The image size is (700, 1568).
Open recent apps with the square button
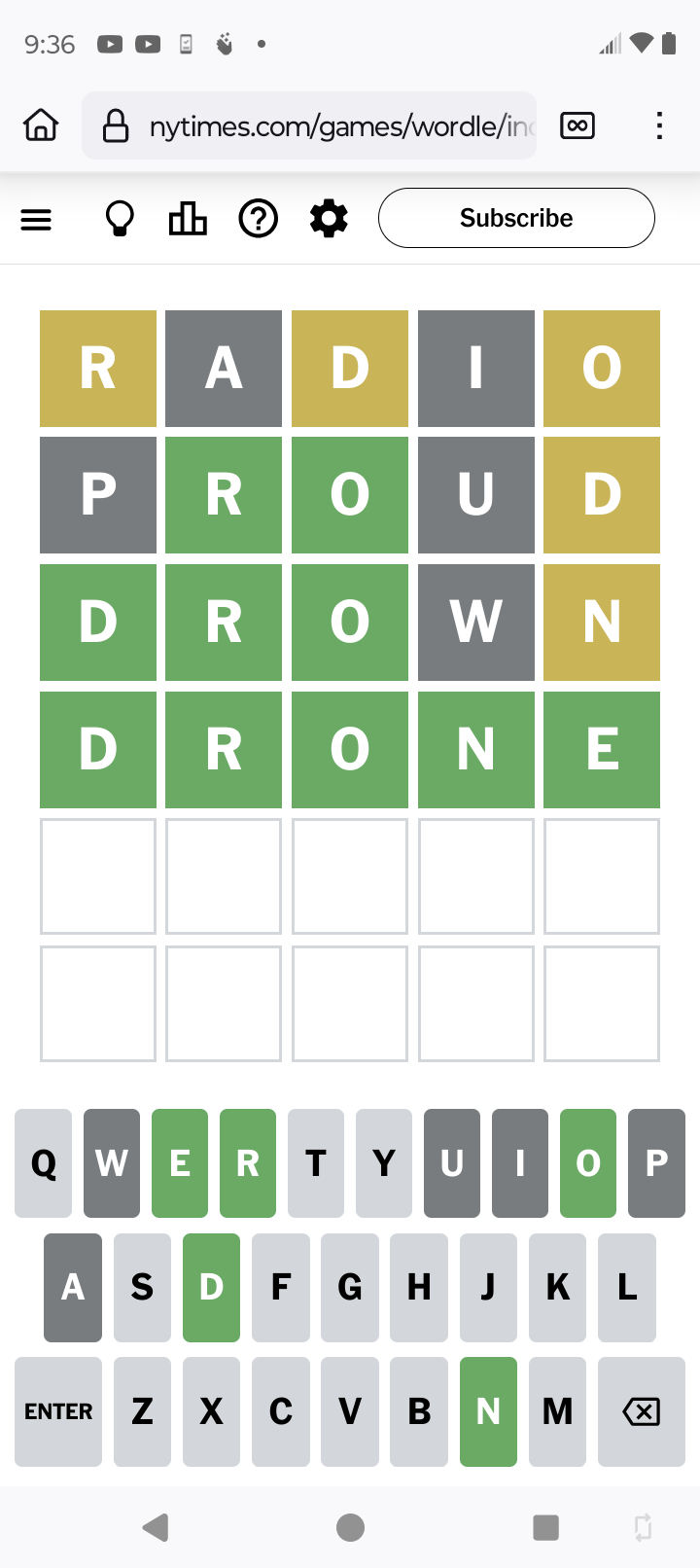coord(546,1527)
